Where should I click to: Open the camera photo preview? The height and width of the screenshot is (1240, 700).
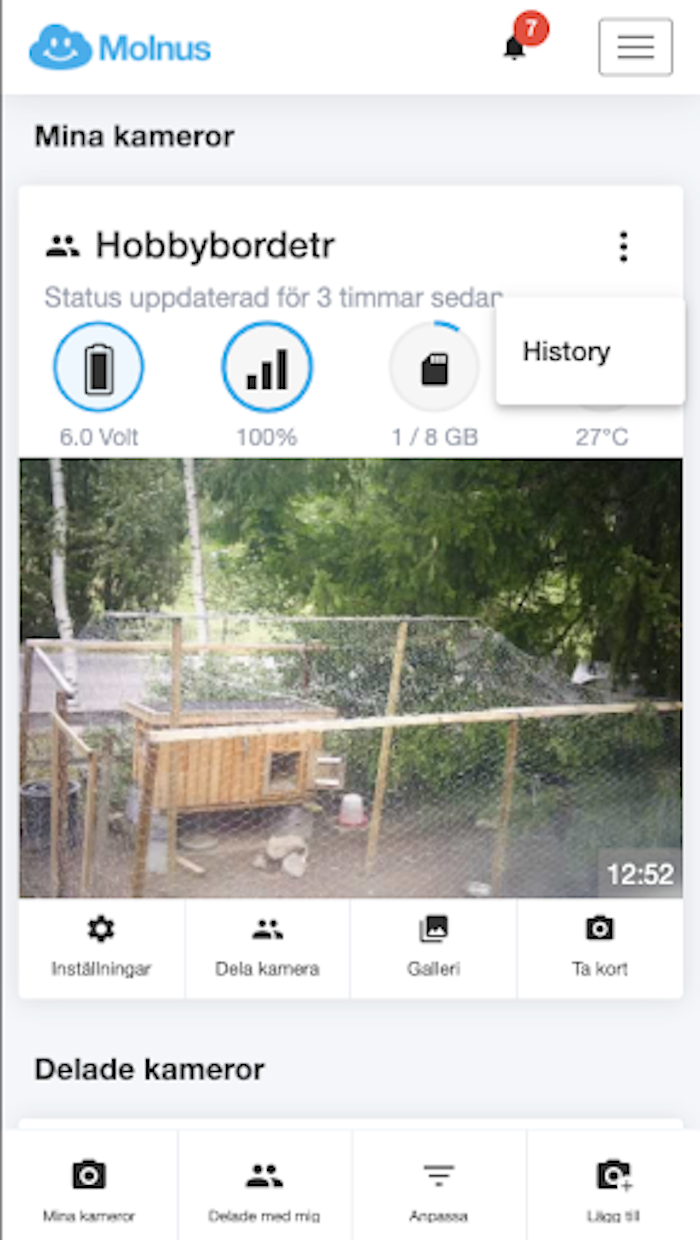(350, 678)
